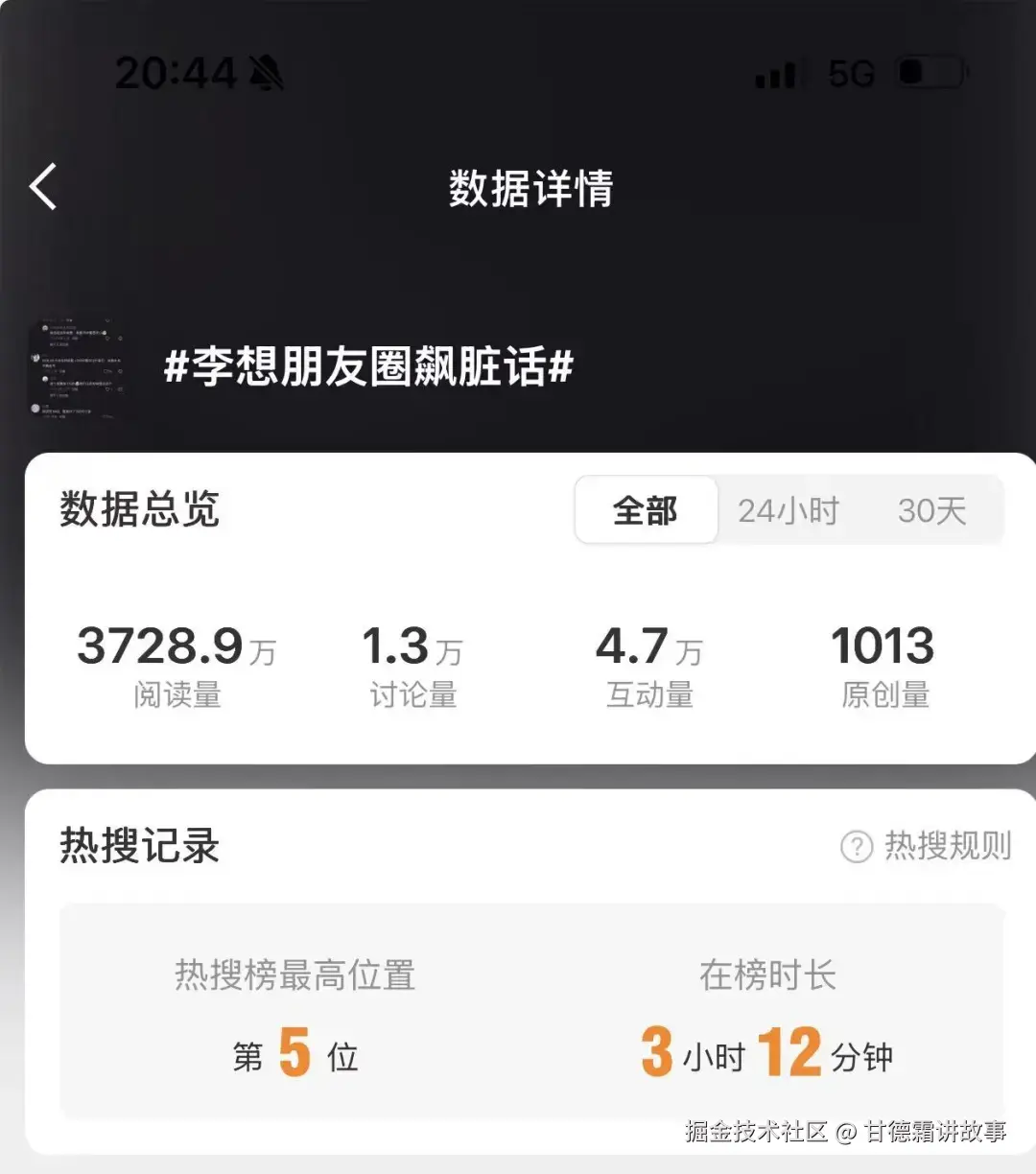Tap the back arrow to exit 数据详情
The width and height of the screenshot is (1036, 1174).
[42, 186]
